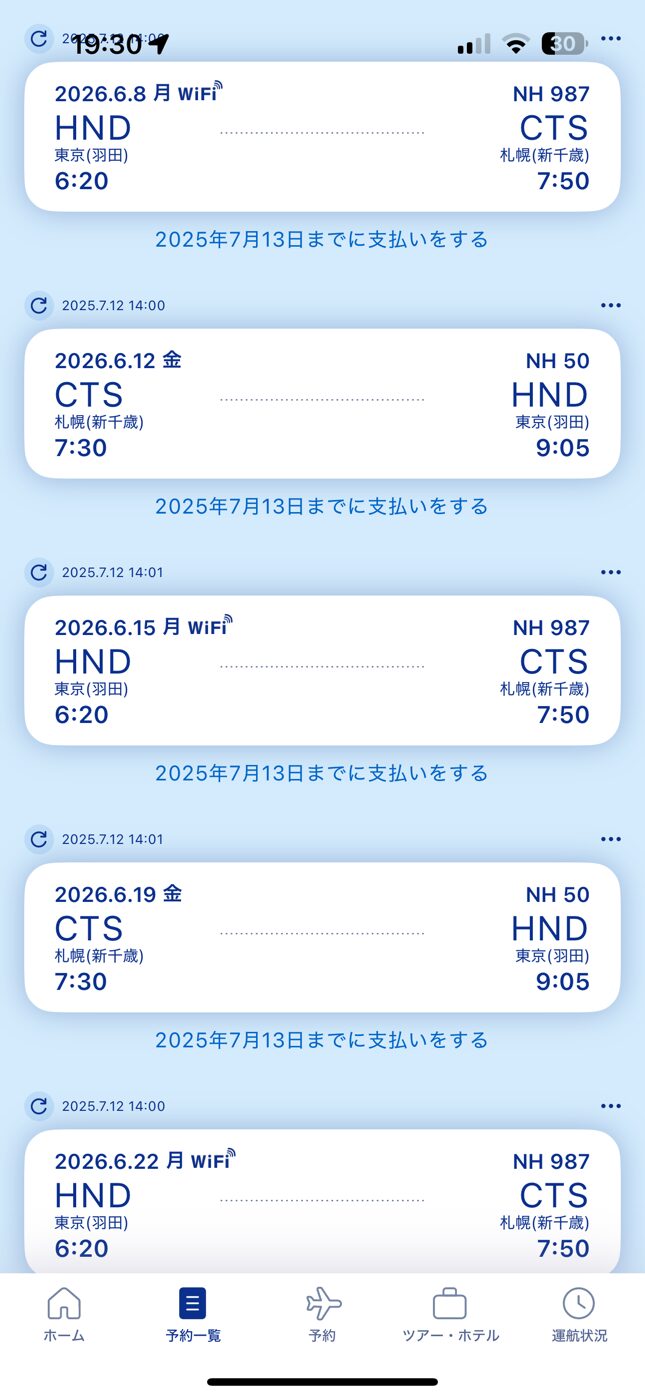The height and width of the screenshot is (1398, 645).
Task: Open the ツアー・ホテル tab
Action: pyautogui.click(x=450, y=1315)
